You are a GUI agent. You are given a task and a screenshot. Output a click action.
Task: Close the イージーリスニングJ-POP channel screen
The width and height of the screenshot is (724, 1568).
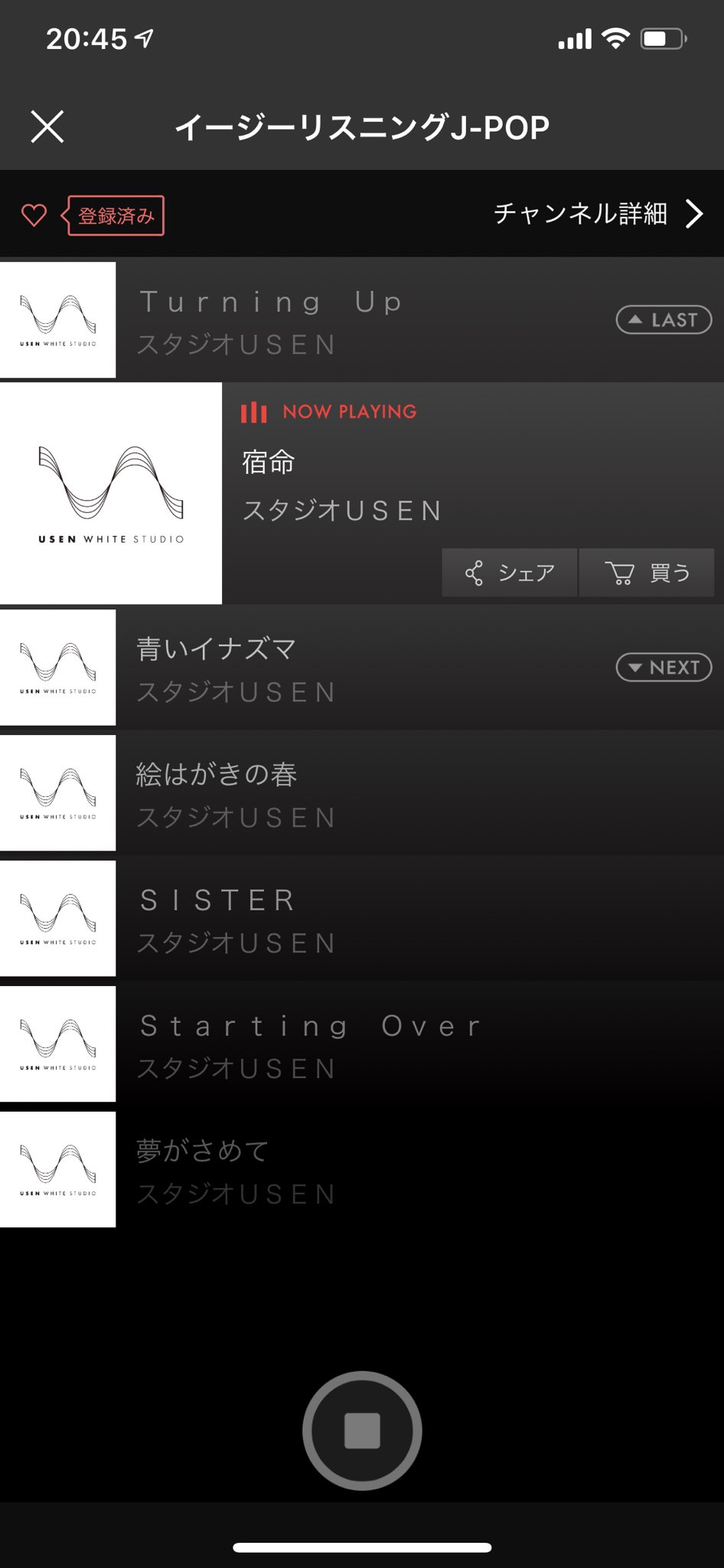point(47,126)
